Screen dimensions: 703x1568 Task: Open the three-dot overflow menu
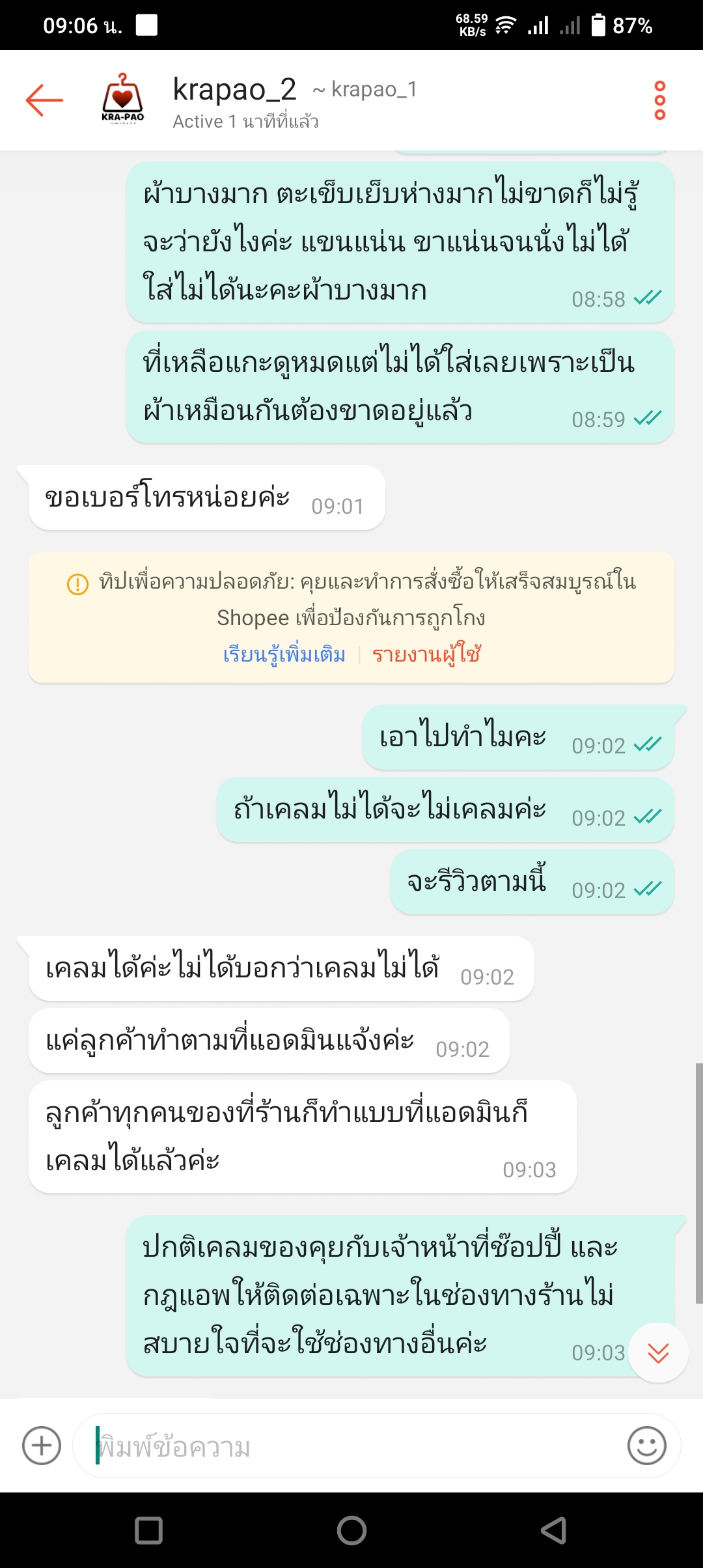(x=659, y=100)
